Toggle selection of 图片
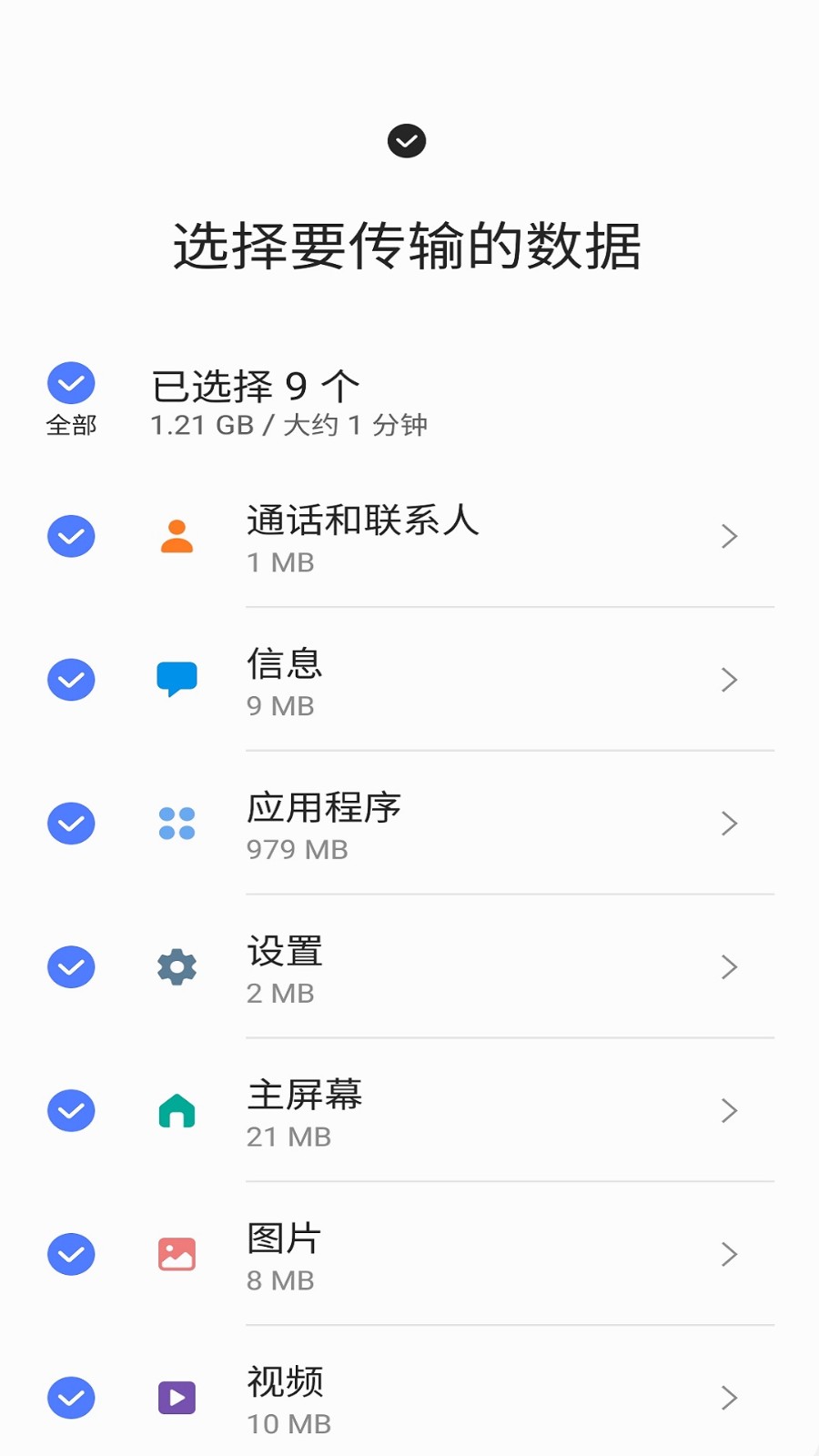 [71, 1255]
